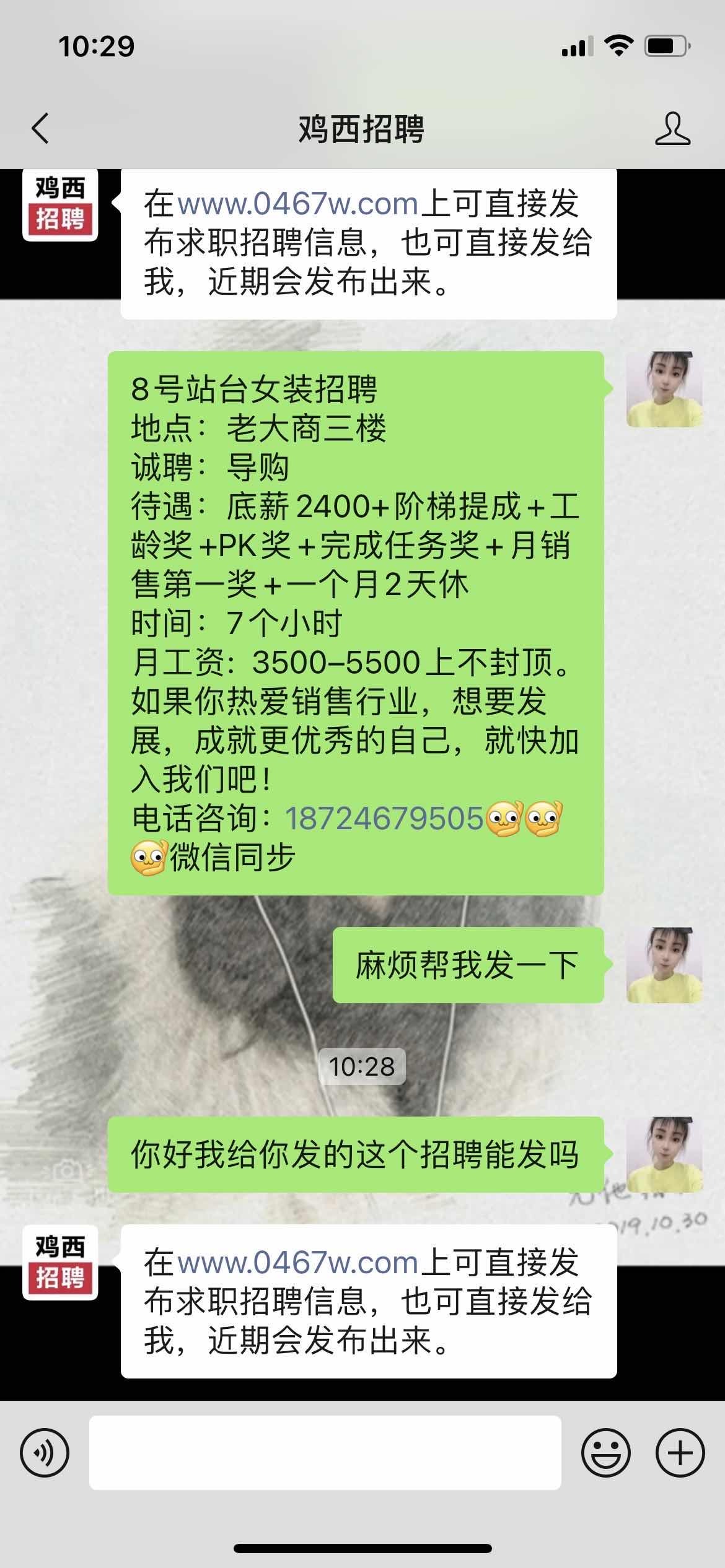Viewport: 725px width, 1568px height.
Task: Tap phone number 18724679505
Action: coord(384,818)
